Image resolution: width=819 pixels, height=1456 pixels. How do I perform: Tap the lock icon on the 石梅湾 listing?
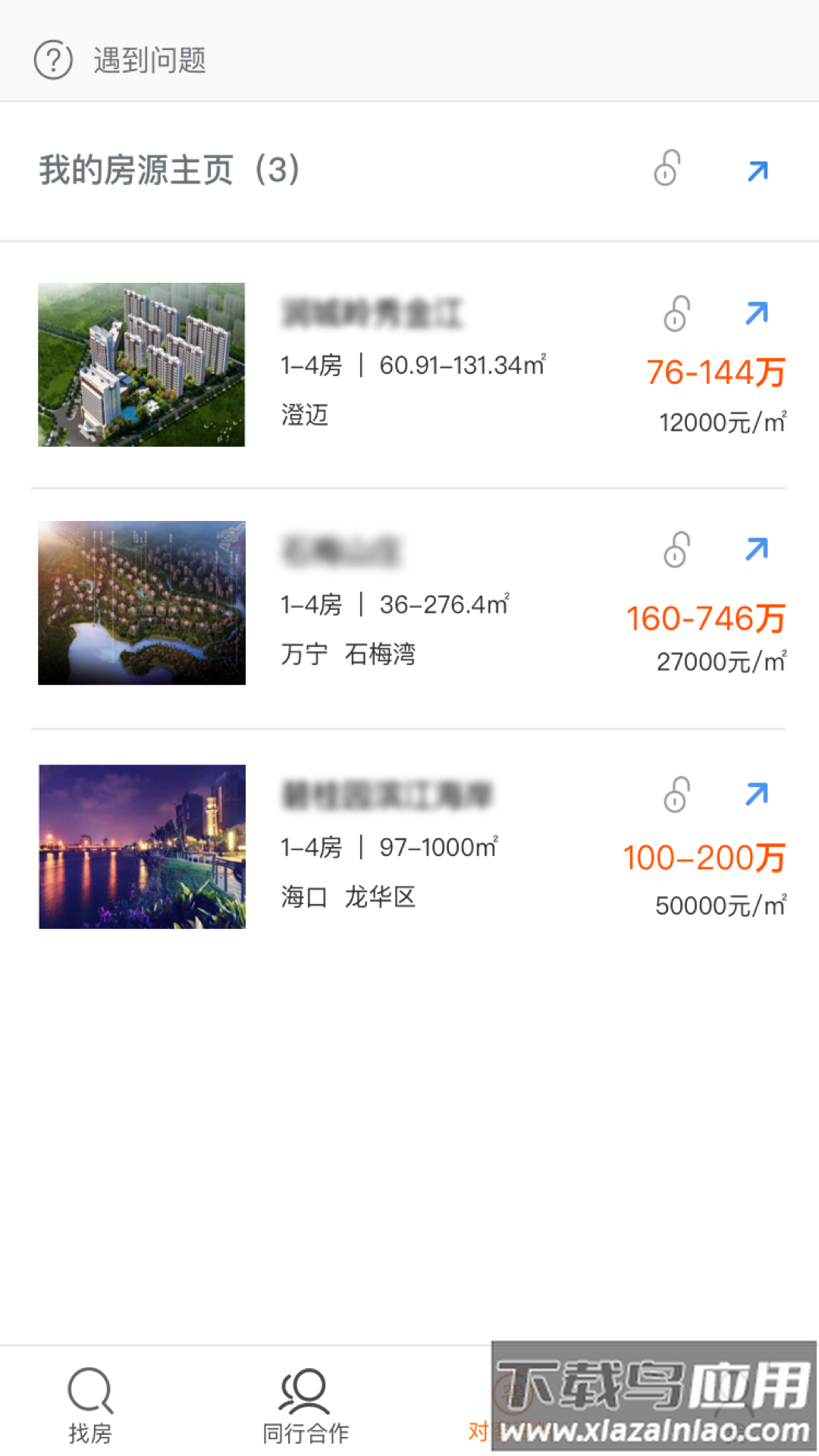pos(676,550)
